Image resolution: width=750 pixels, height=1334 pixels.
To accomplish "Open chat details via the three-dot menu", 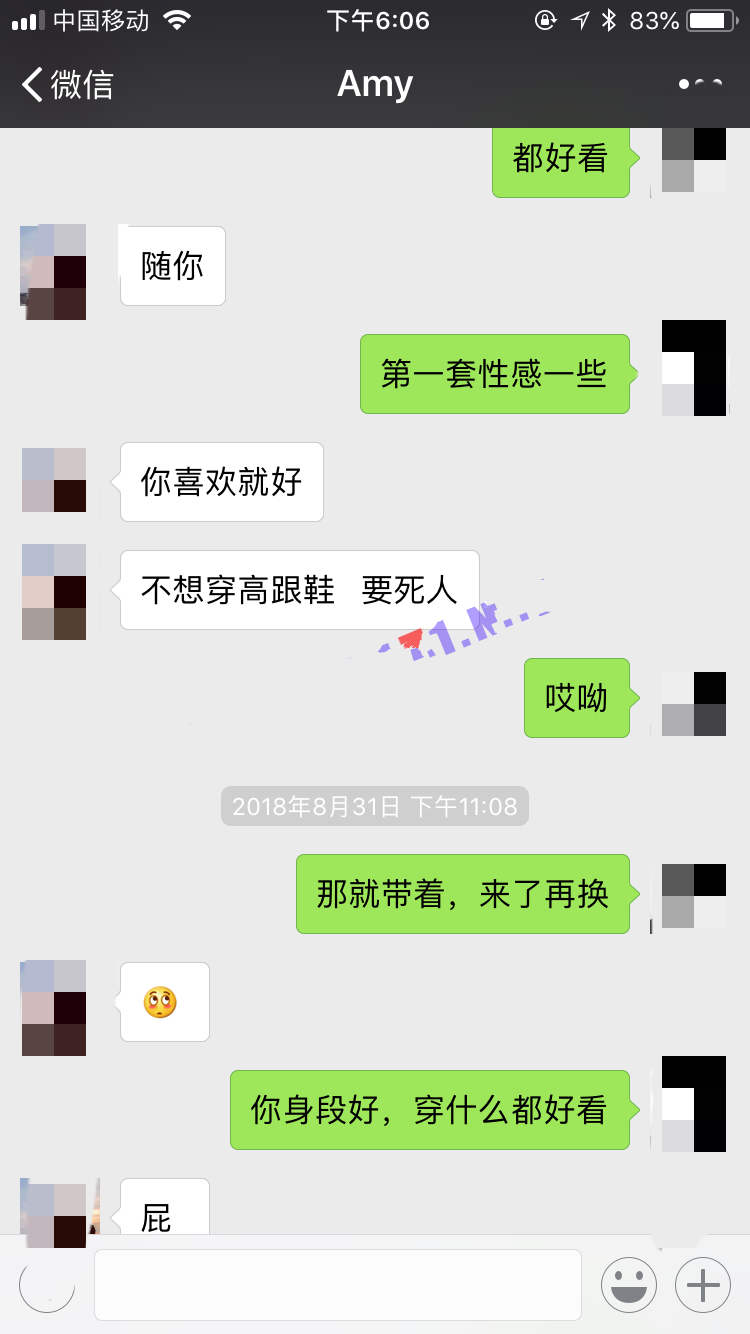I will pos(700,85).
